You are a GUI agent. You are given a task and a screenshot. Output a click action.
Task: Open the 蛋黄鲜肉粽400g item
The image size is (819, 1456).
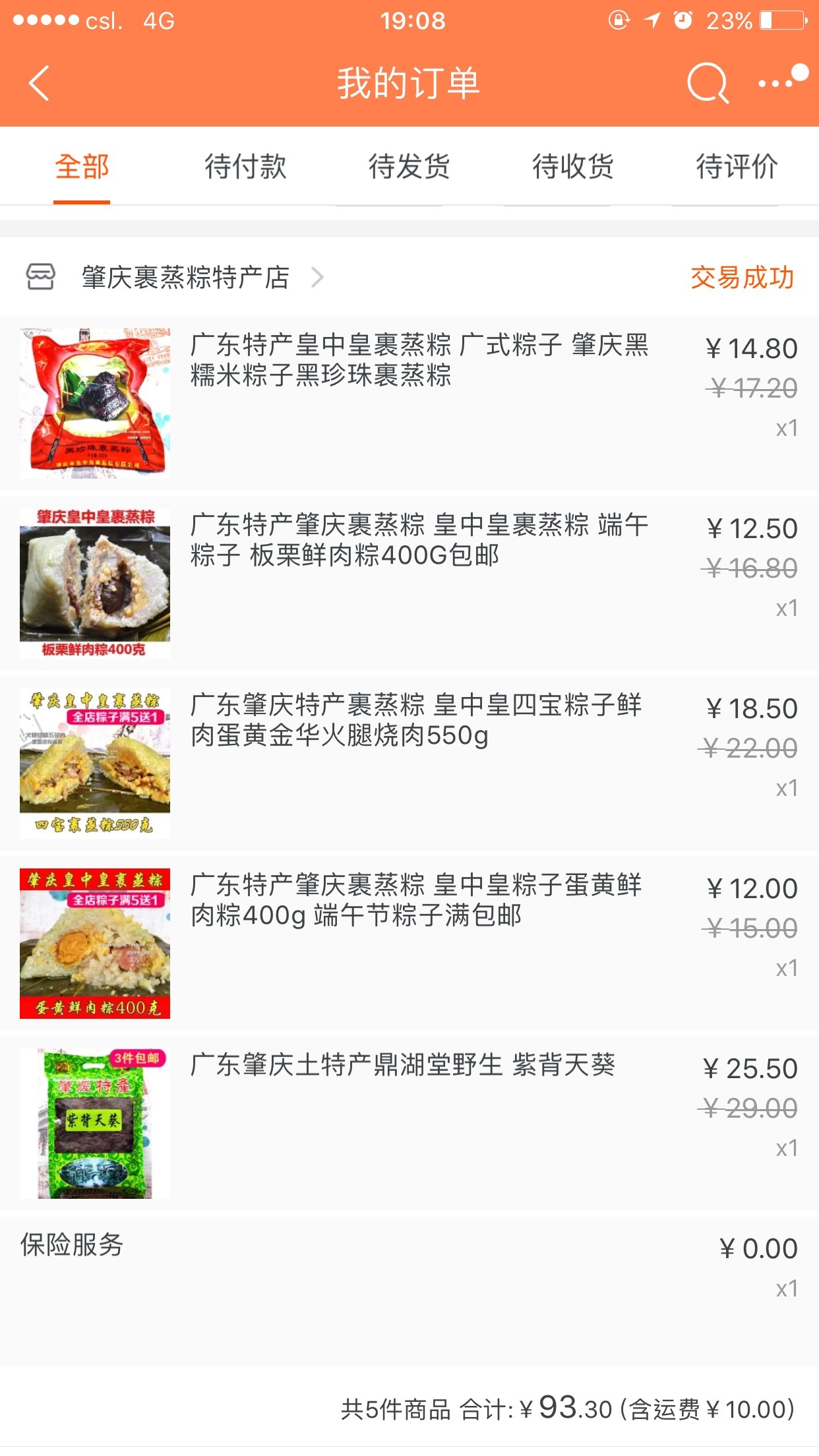pyautogui.click(x=409, y=943)
